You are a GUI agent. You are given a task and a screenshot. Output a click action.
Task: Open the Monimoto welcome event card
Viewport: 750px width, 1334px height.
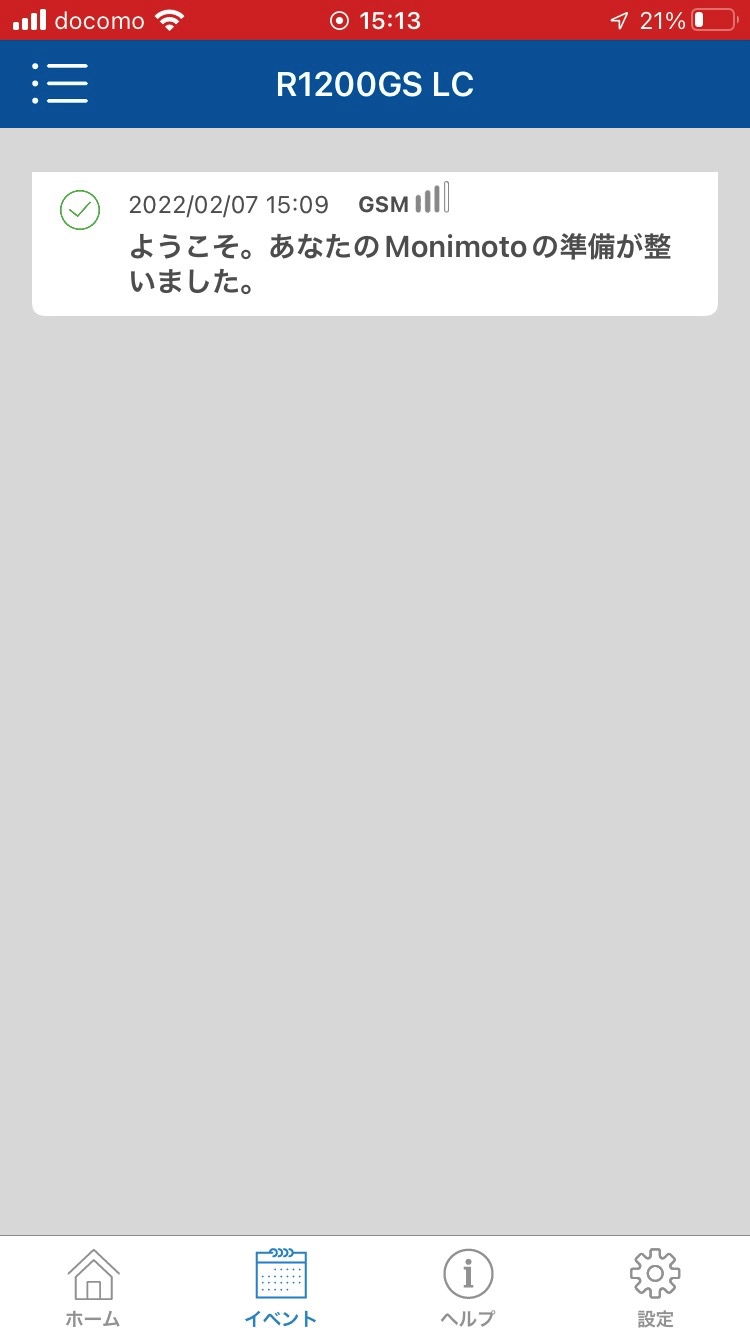coord(375,244)
